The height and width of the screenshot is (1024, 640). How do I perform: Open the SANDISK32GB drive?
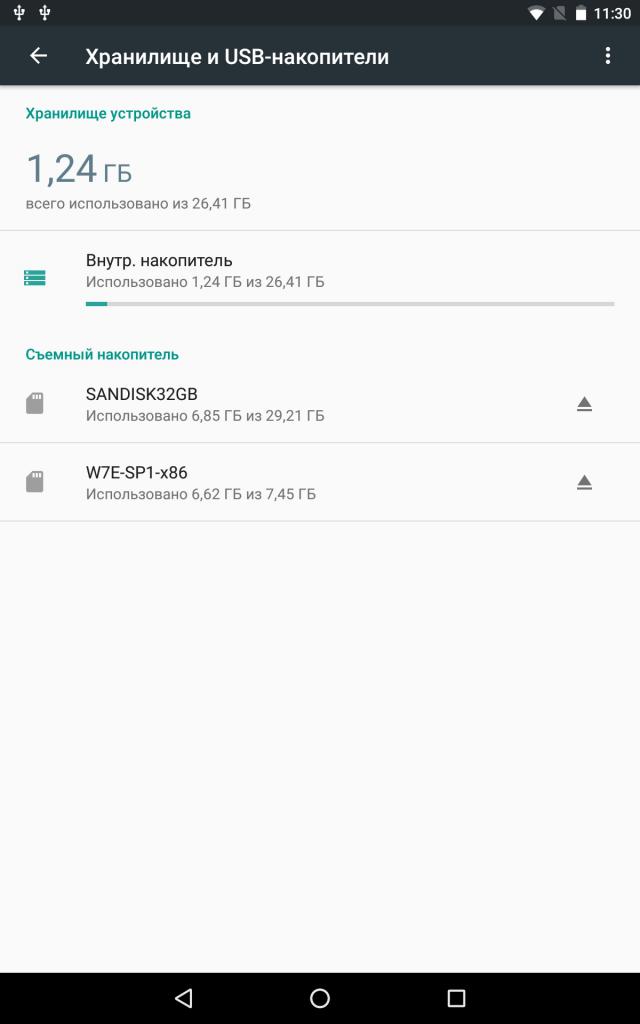click(x=280, y=404)
